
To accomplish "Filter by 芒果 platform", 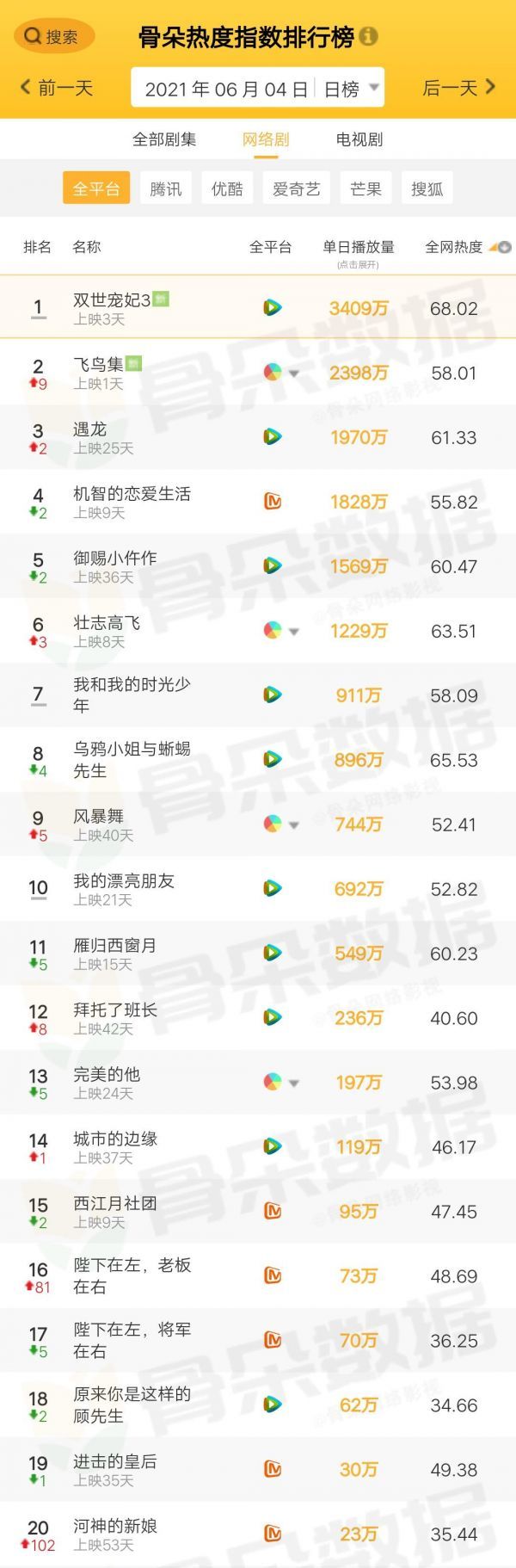I will pyautogui.click(x=365, y=189).
